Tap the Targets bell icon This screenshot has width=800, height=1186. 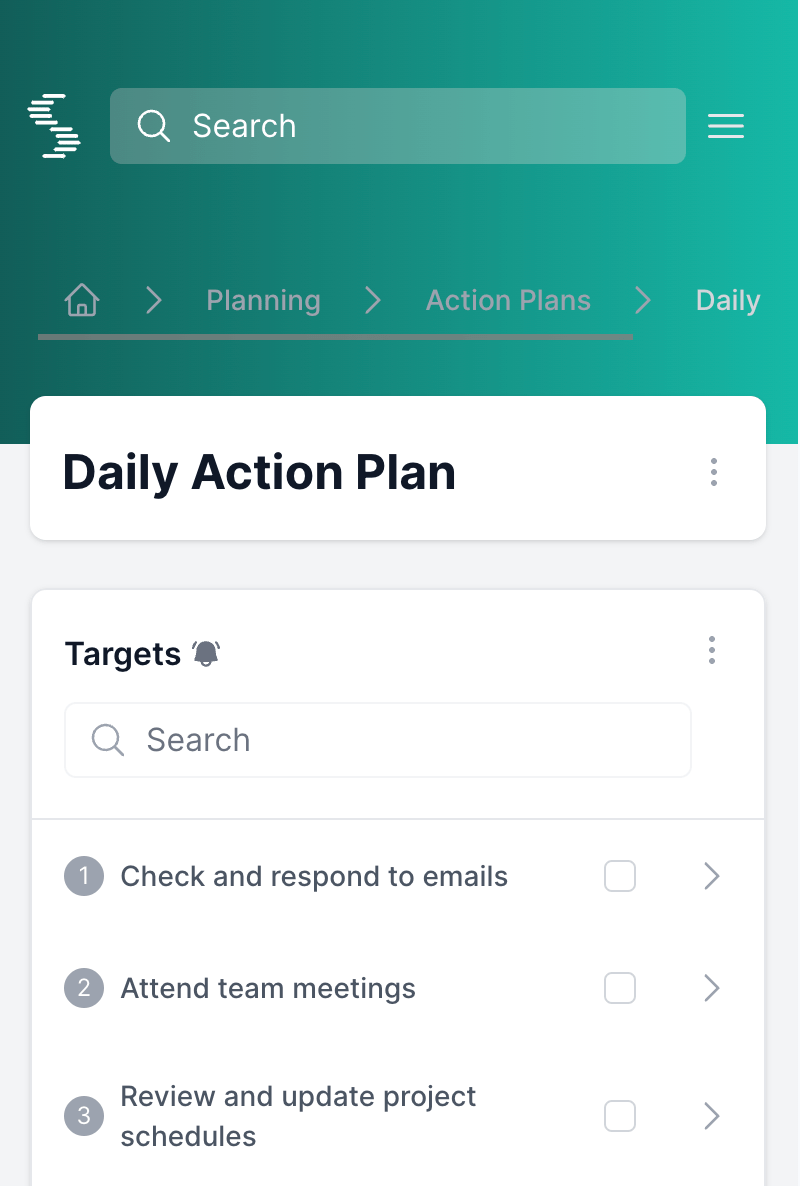206,654
